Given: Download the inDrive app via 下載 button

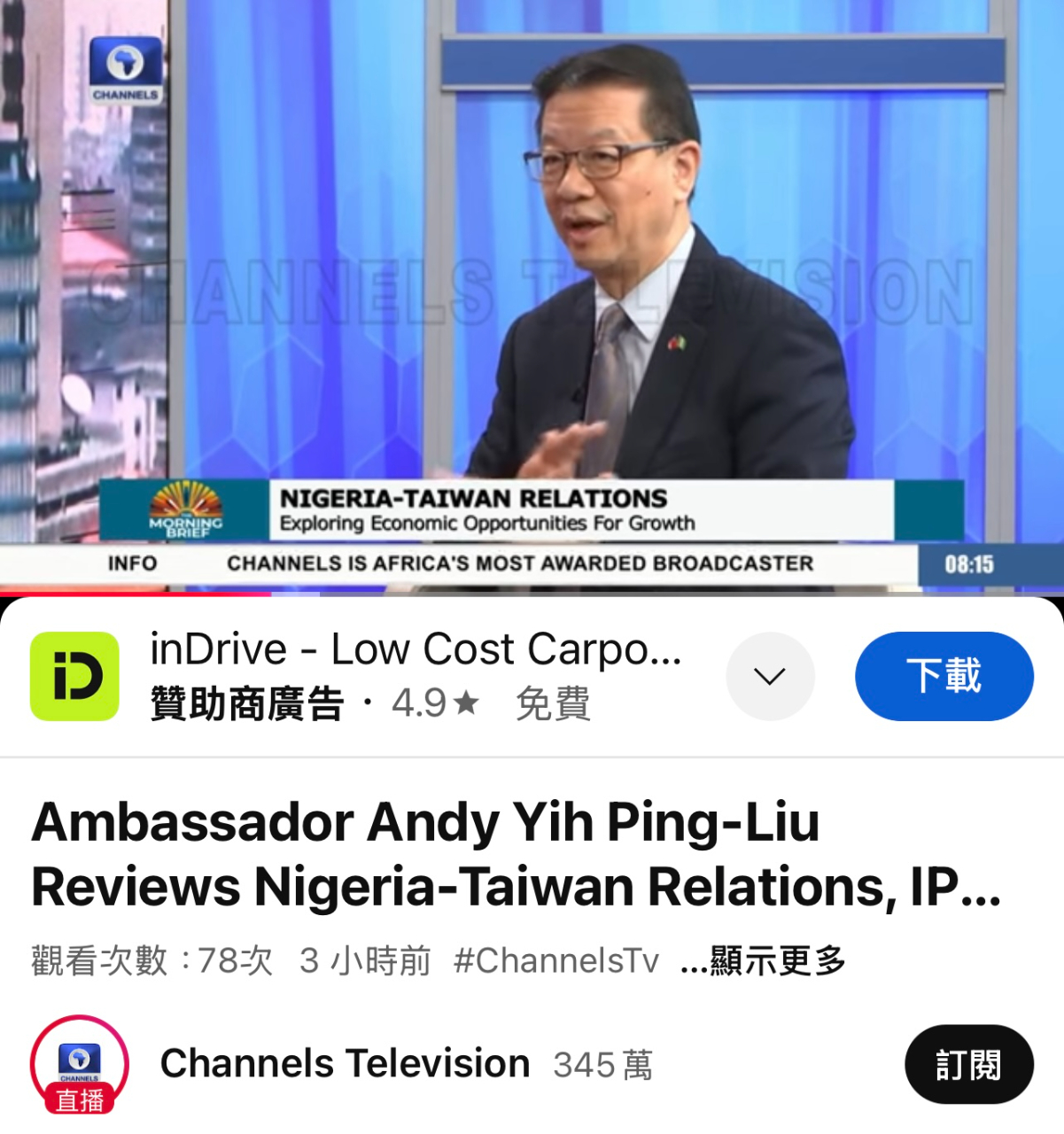Looking at the screenshot, I should click(x=944, y=676).
